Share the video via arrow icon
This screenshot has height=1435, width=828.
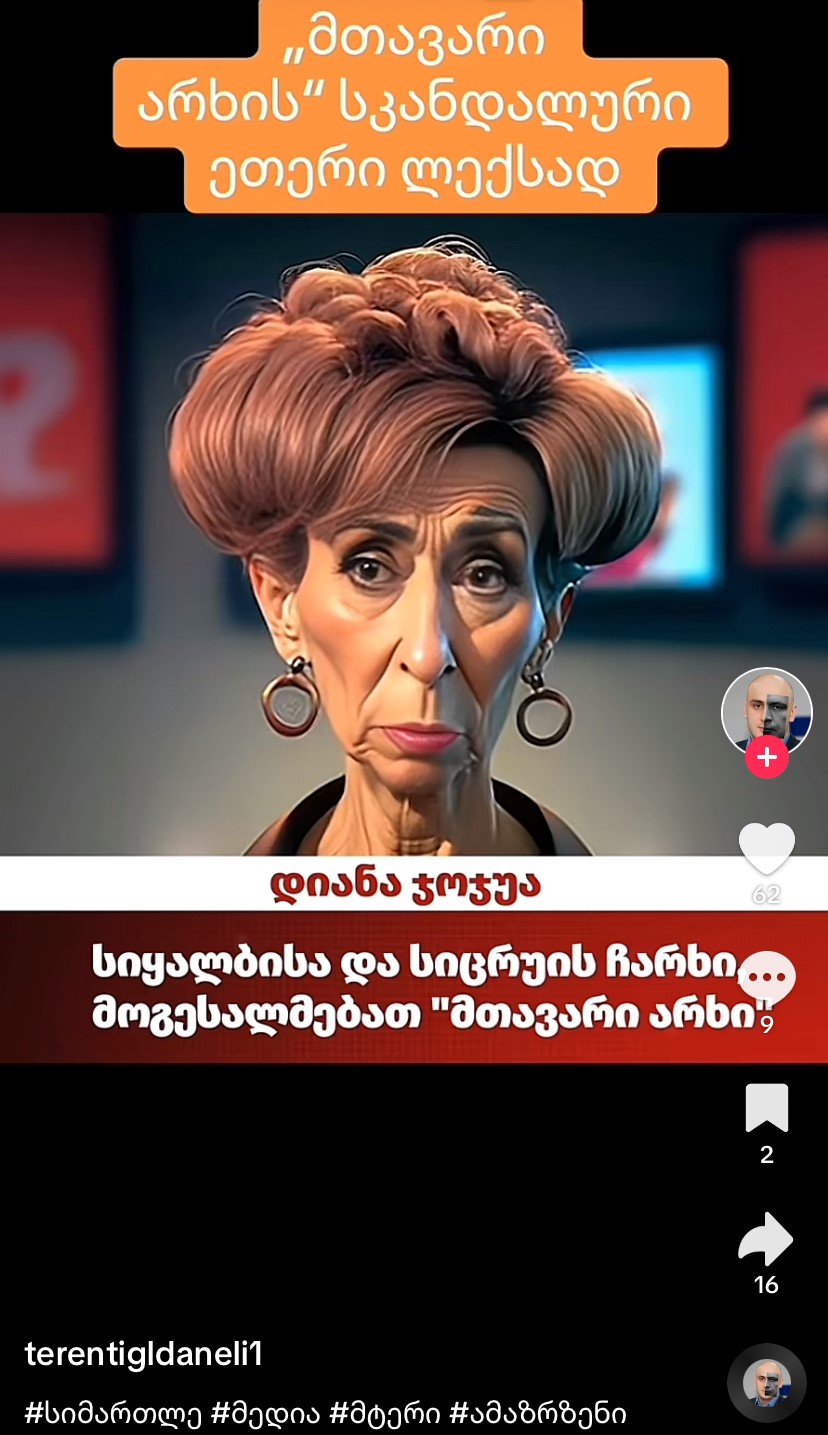click(x=766, y=1240)
